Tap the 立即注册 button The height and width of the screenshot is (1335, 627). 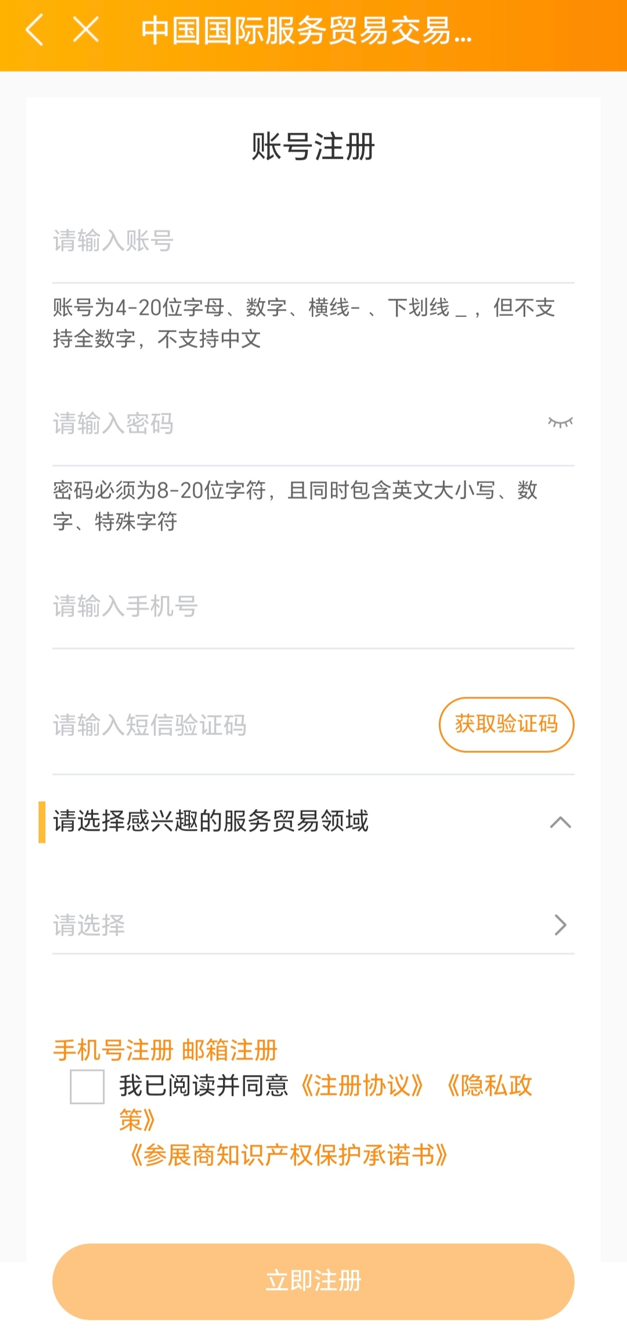coord(313,1281)
